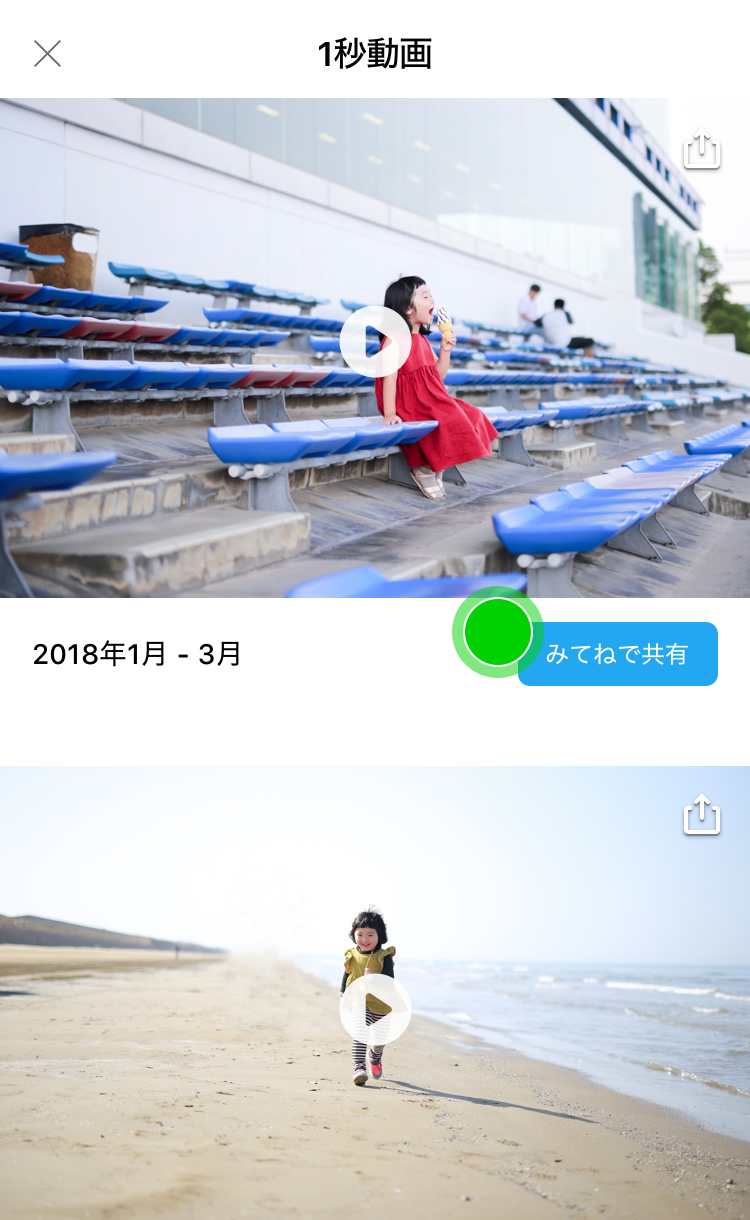Share the beach video
The image size is (750, 1220).
[702, 814]
